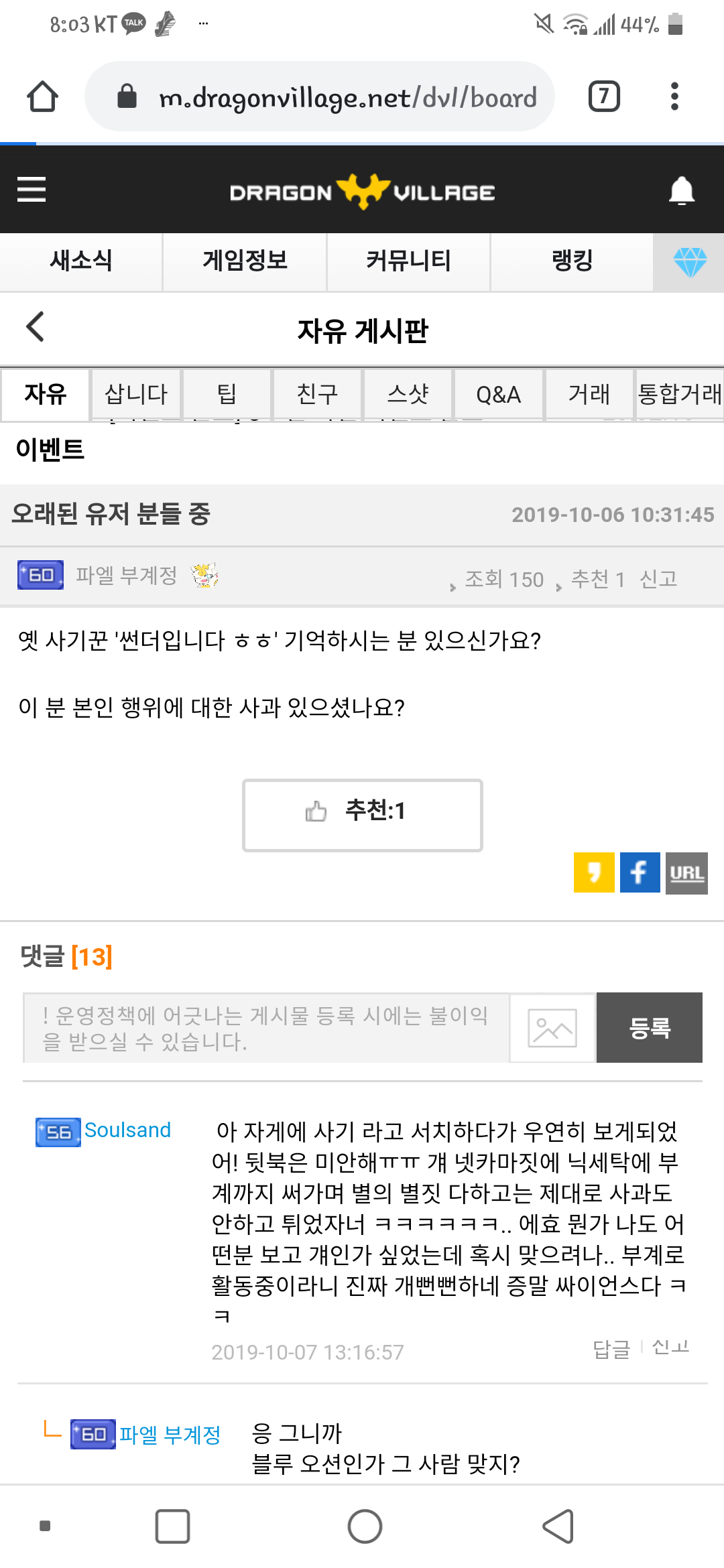
Task: Share post to Facebook
Action: tap(640, 872)
